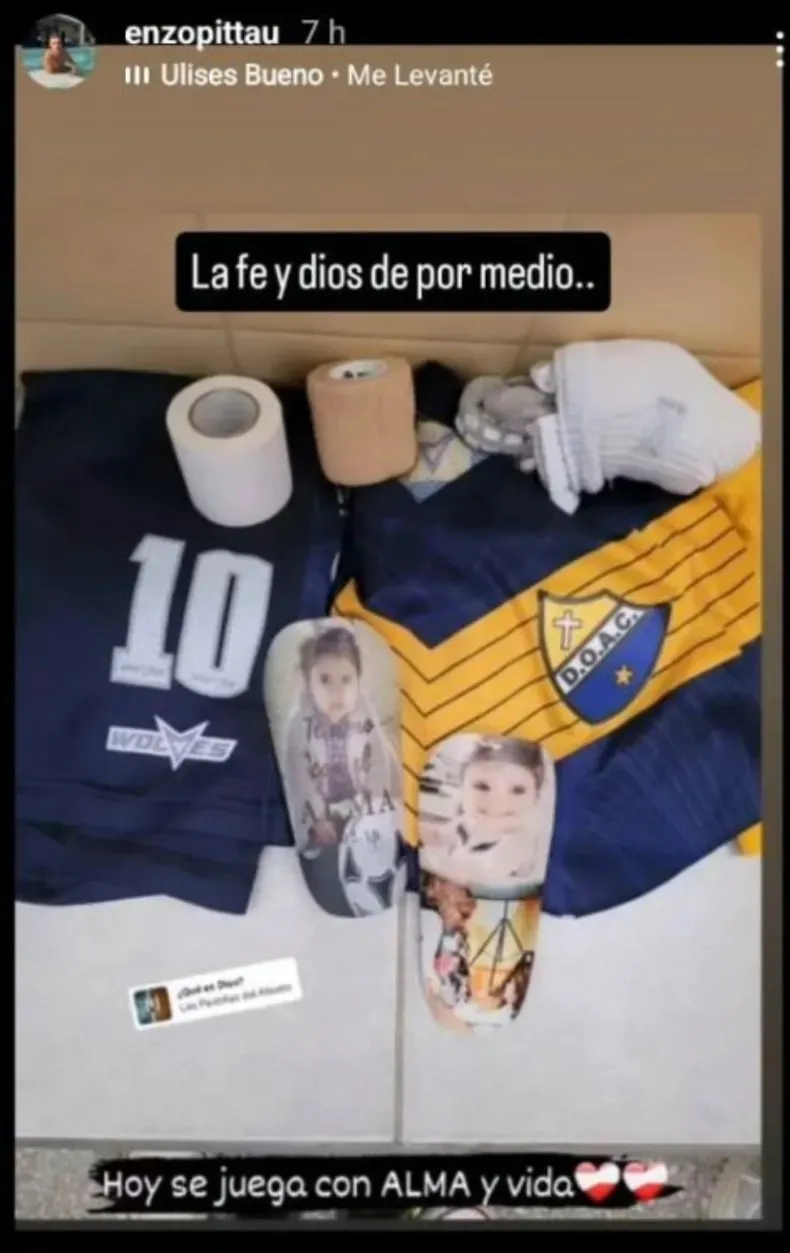Open the ¿Qué es Dios? music sticker
The image size is (790, 1253).
coord(217,994)
